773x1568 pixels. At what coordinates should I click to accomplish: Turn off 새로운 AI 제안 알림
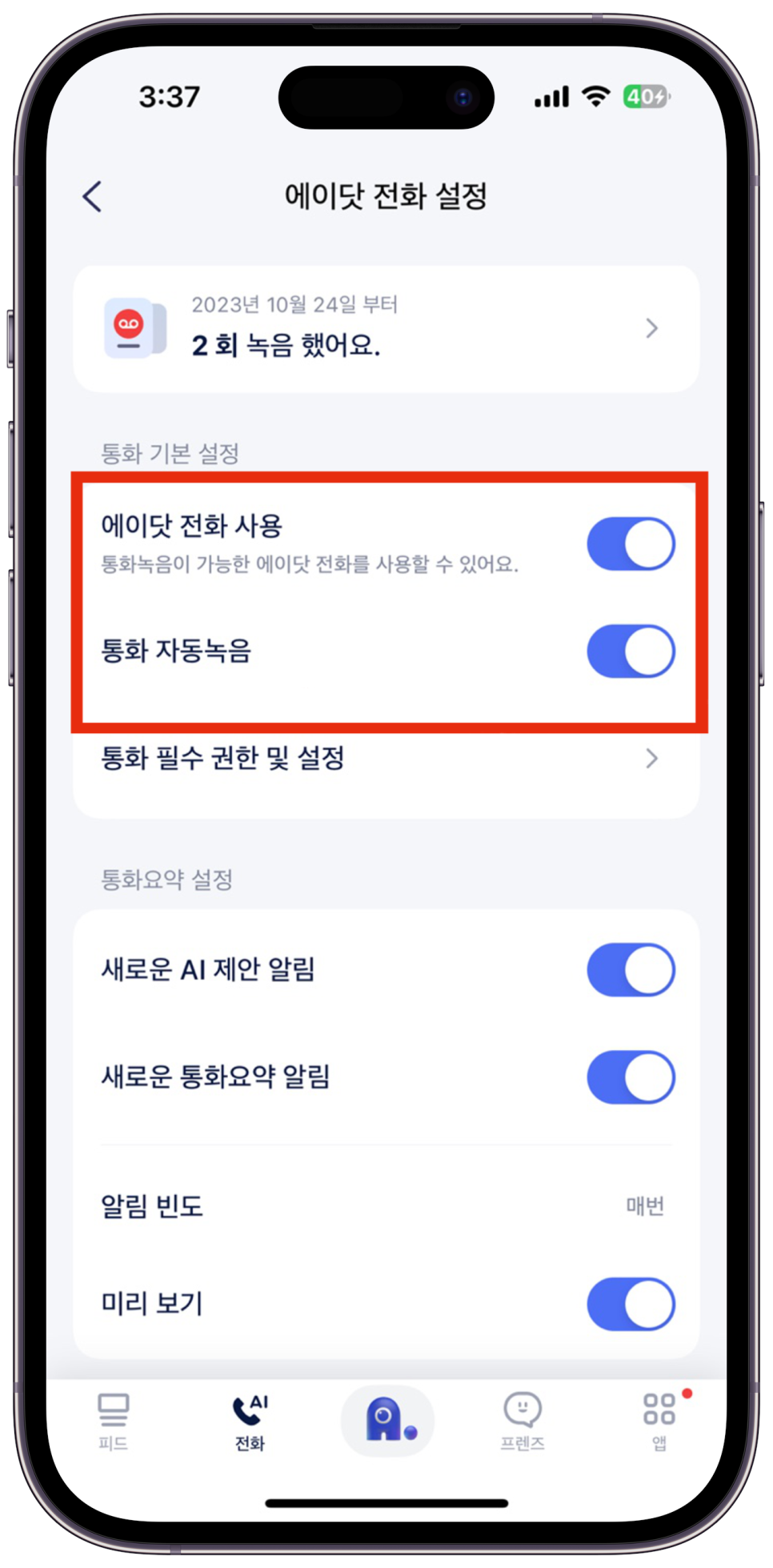(x=631, y=969)
